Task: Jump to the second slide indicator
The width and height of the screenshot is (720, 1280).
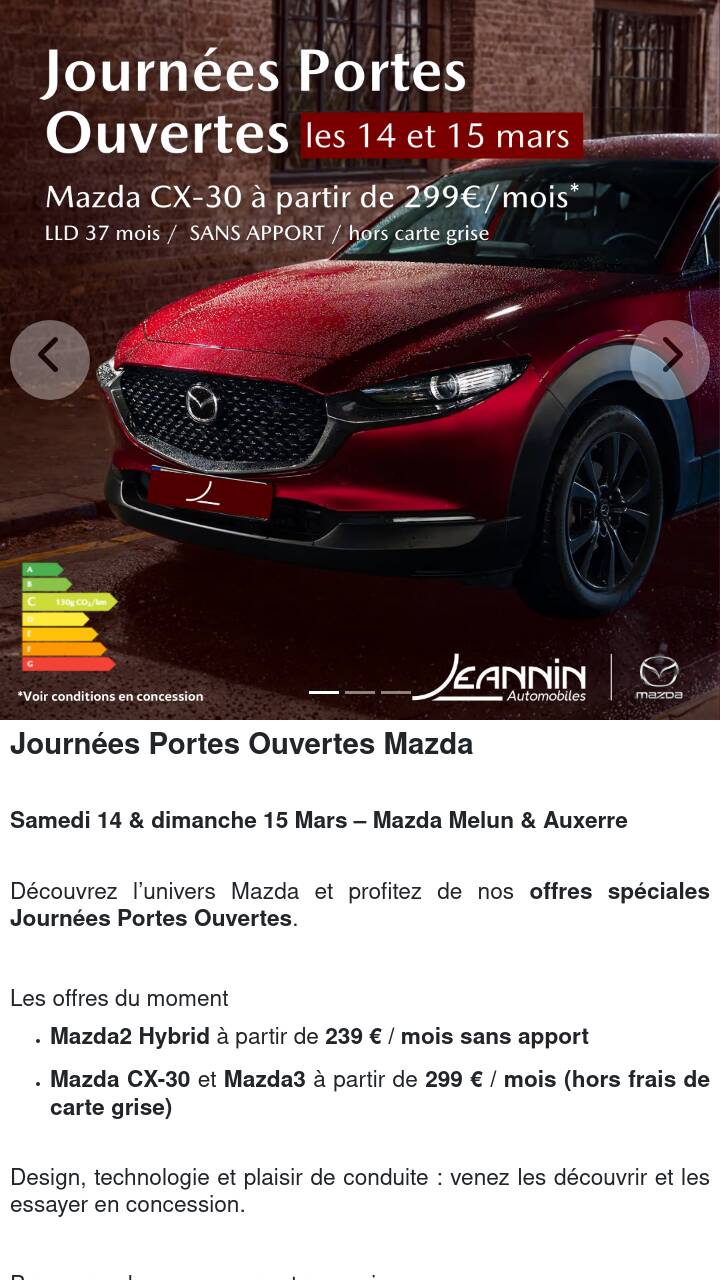Action: pos(360,692)
